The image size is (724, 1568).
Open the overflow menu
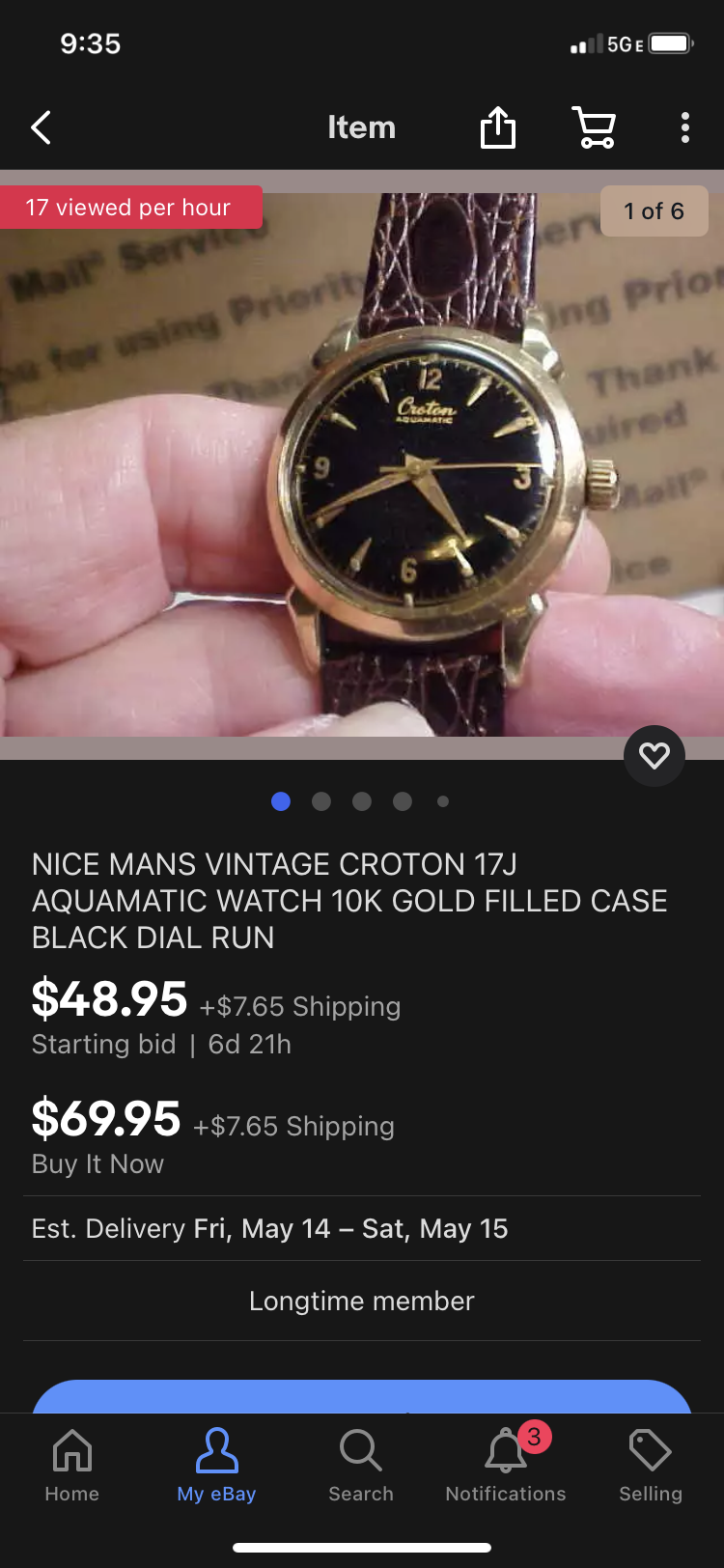click(x=684, y=127)
